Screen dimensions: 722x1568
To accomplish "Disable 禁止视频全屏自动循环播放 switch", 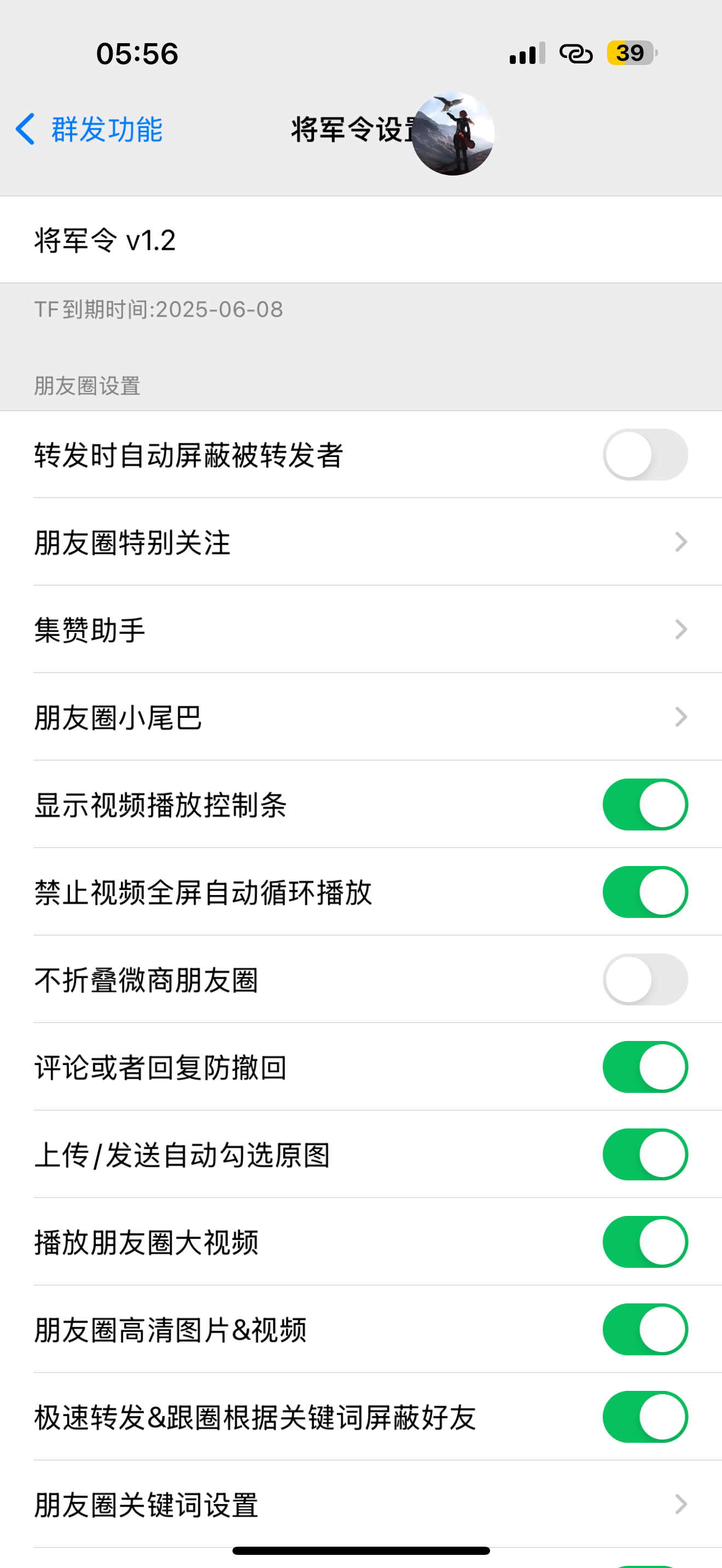I will [x=645, y=892].
